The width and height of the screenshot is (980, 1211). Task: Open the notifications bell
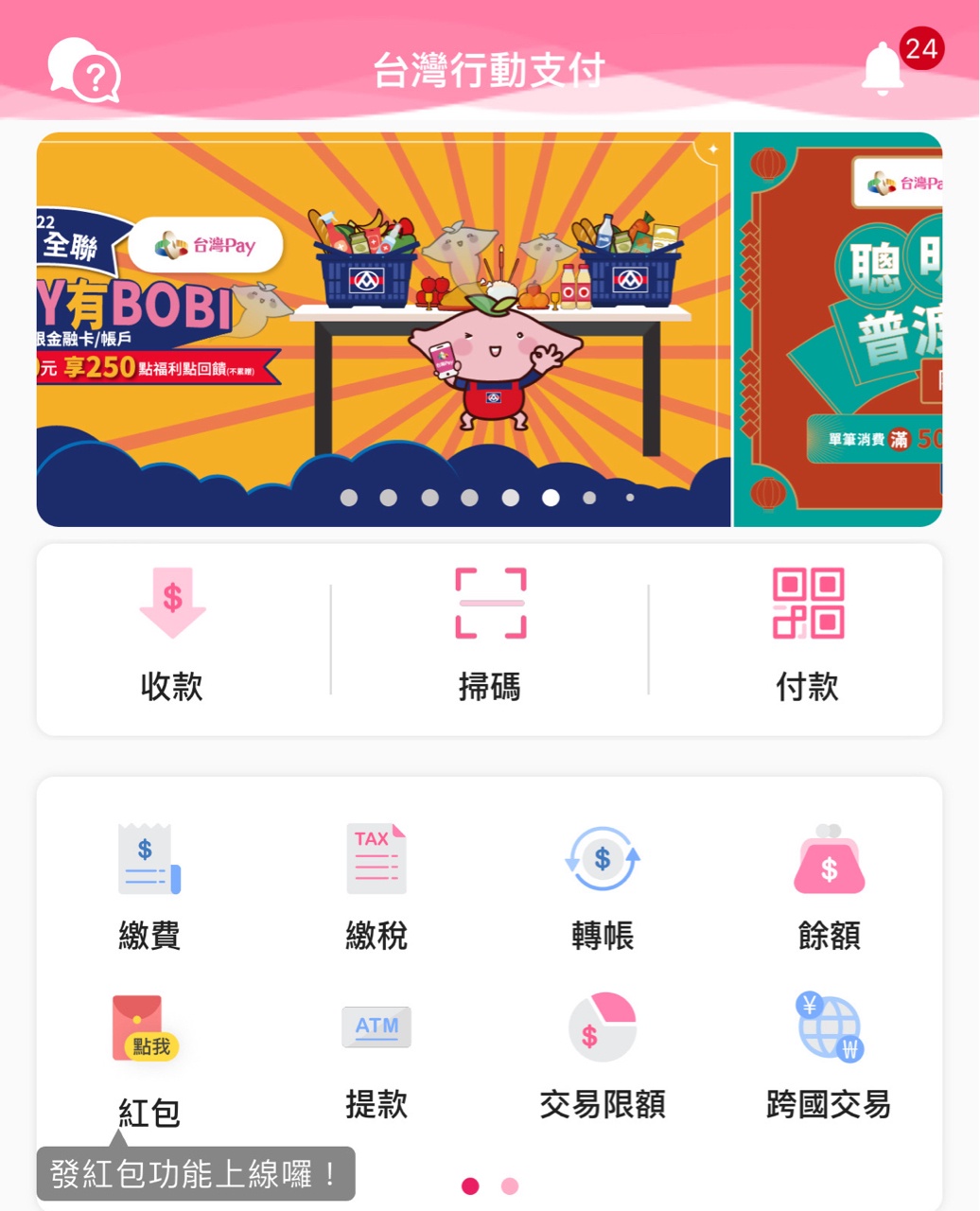tap(883, 68)
